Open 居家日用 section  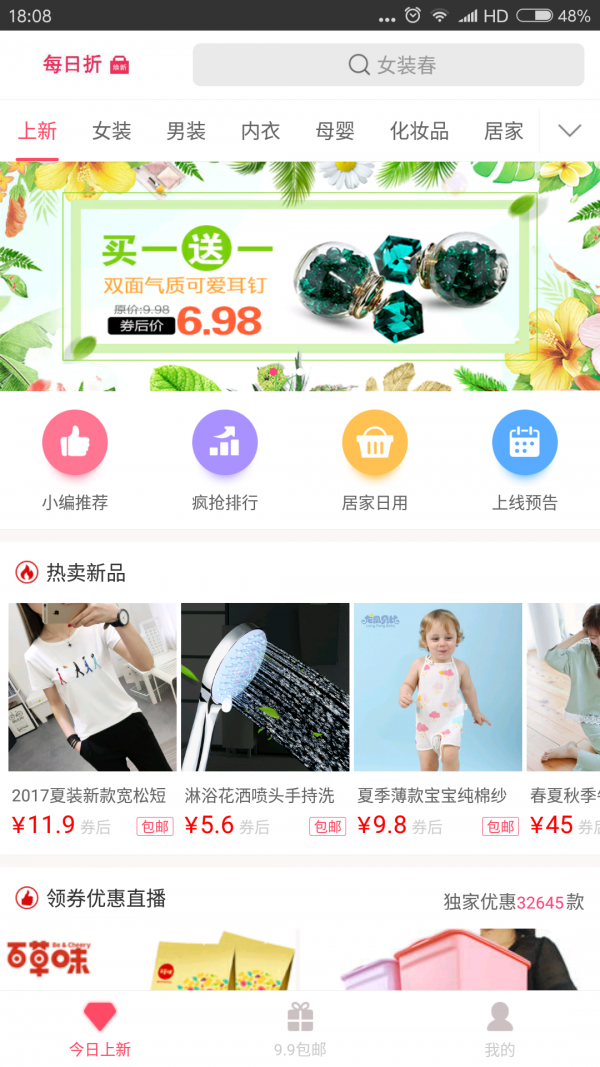point(375,460)
